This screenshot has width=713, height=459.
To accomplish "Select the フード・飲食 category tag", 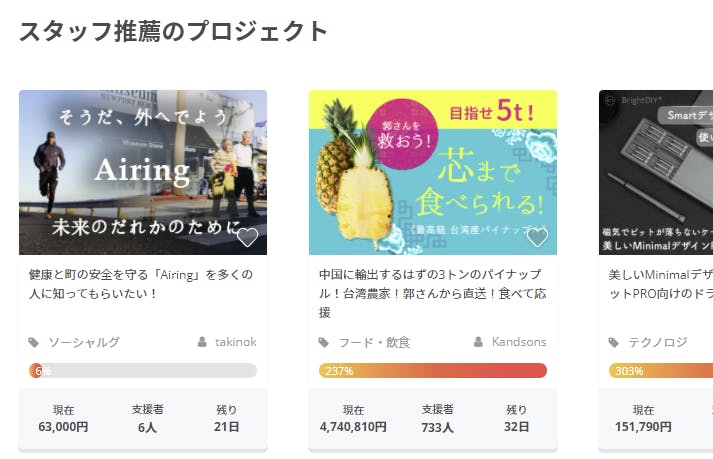I will point(374,342).
